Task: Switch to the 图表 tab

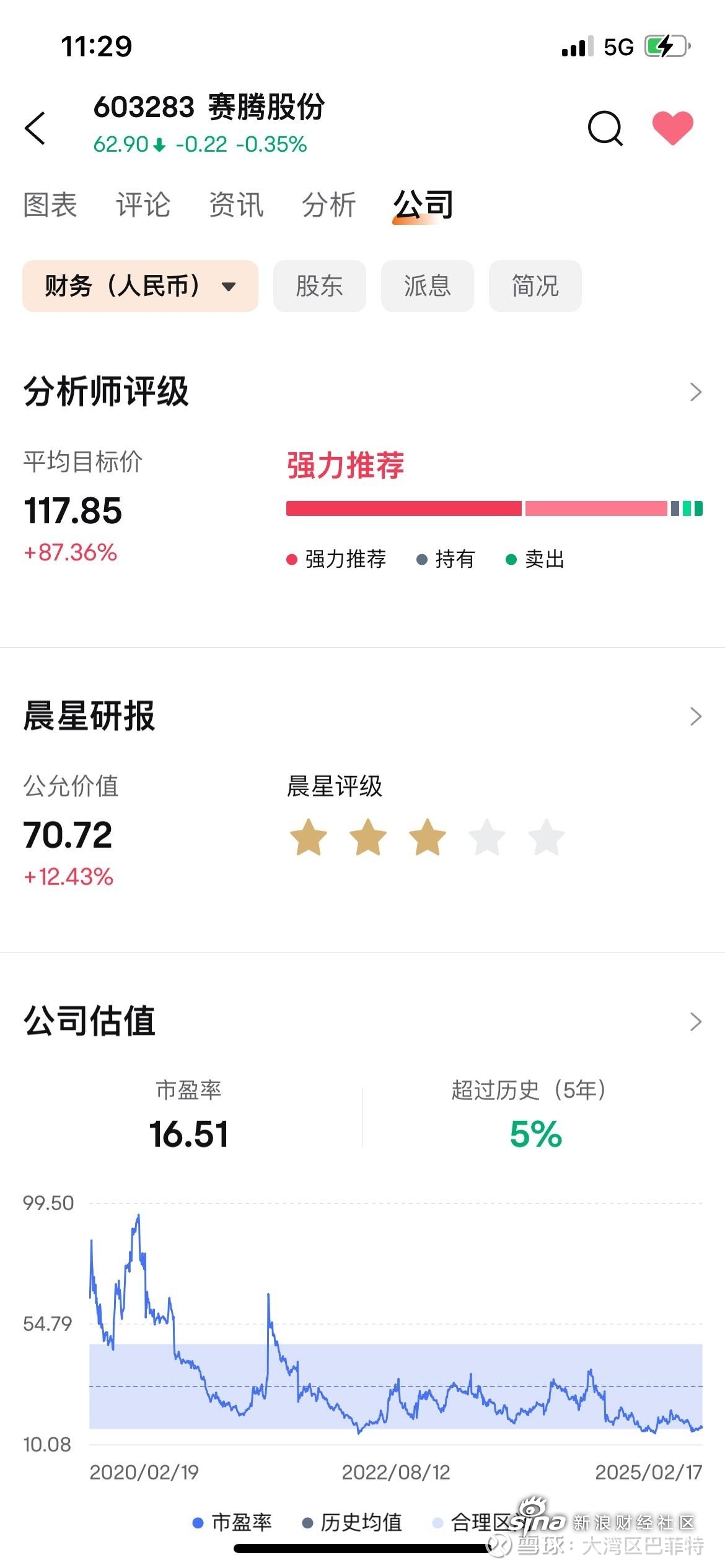Action: 50,205
